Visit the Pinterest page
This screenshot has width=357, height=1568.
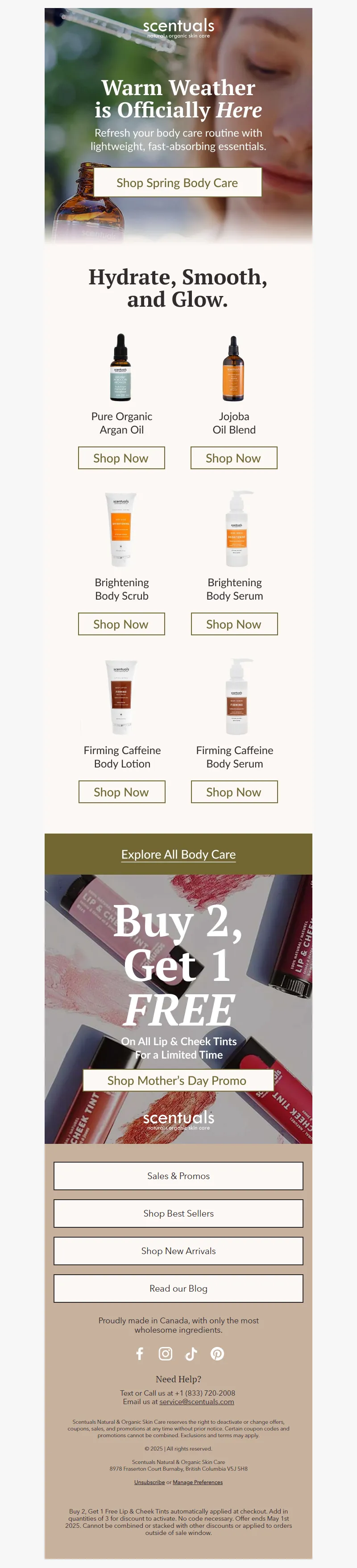(217, 1353)
